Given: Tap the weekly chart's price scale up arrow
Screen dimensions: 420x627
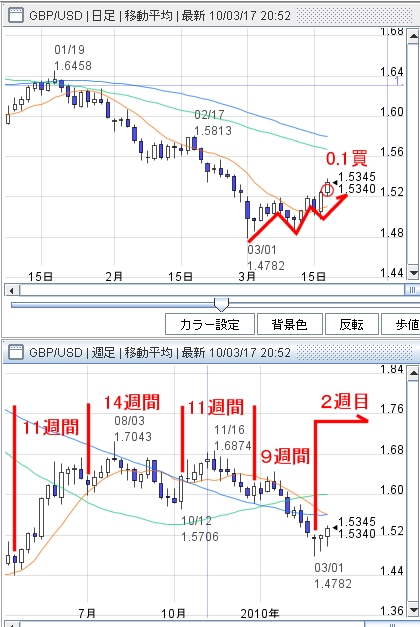Looking at the screenshot, I should tap(413, 374).
